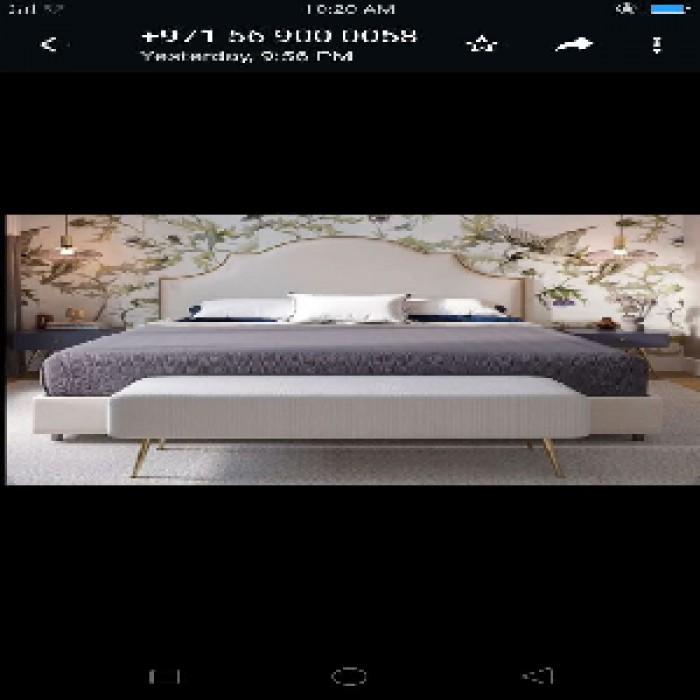Open the system recent apps button
The height and width of the screenshot is (700, 700).
[164, 677]
